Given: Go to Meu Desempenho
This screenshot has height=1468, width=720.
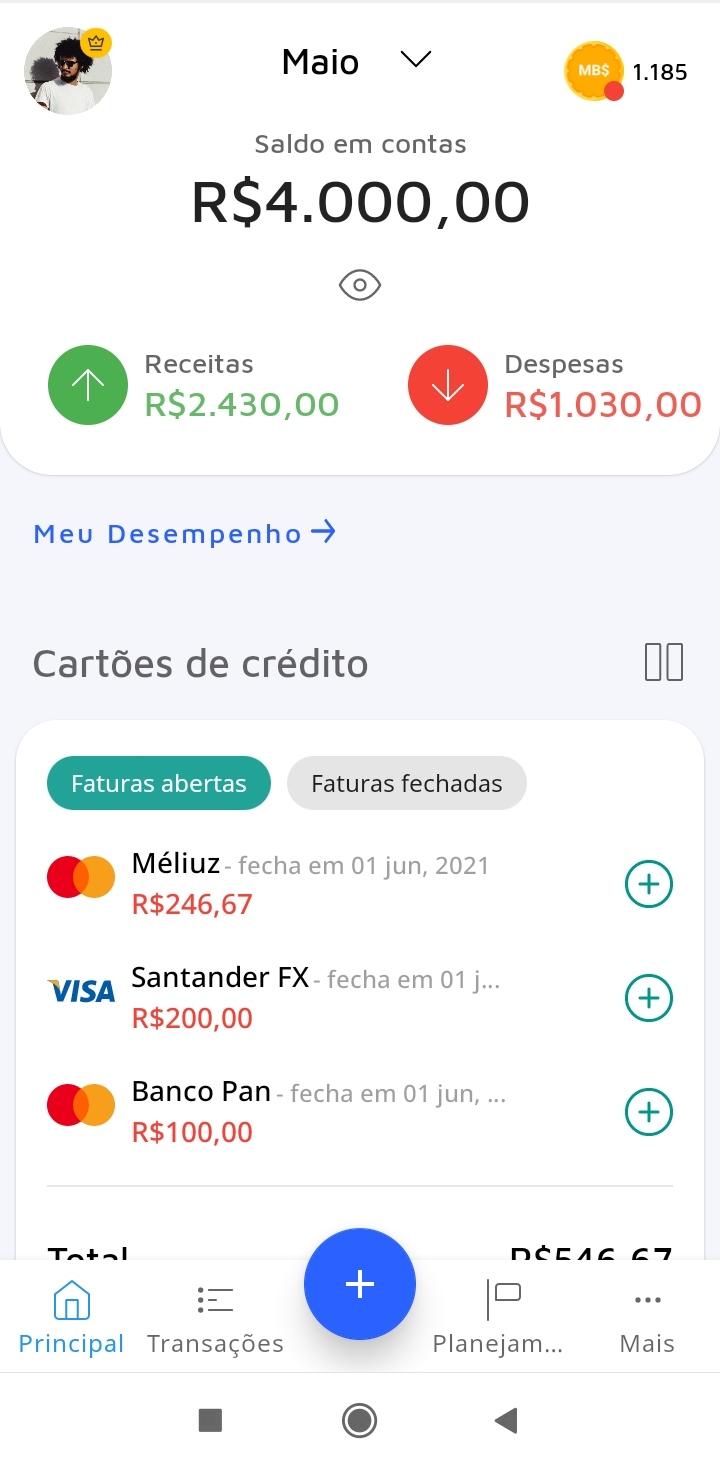Looking at the screenshot, I should pos(184,534).
